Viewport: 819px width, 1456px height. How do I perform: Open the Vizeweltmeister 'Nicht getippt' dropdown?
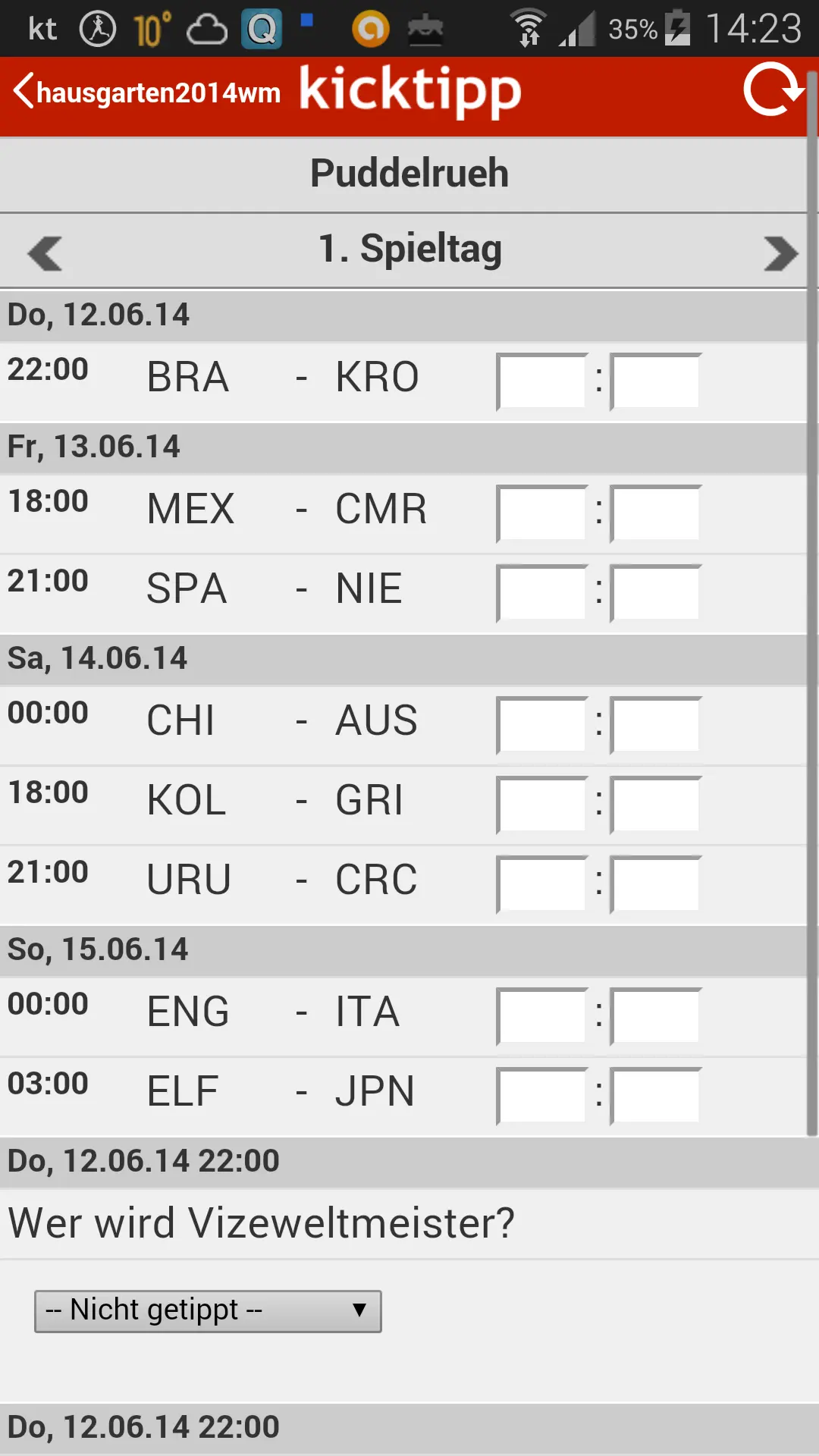[x=208, y=1311]
